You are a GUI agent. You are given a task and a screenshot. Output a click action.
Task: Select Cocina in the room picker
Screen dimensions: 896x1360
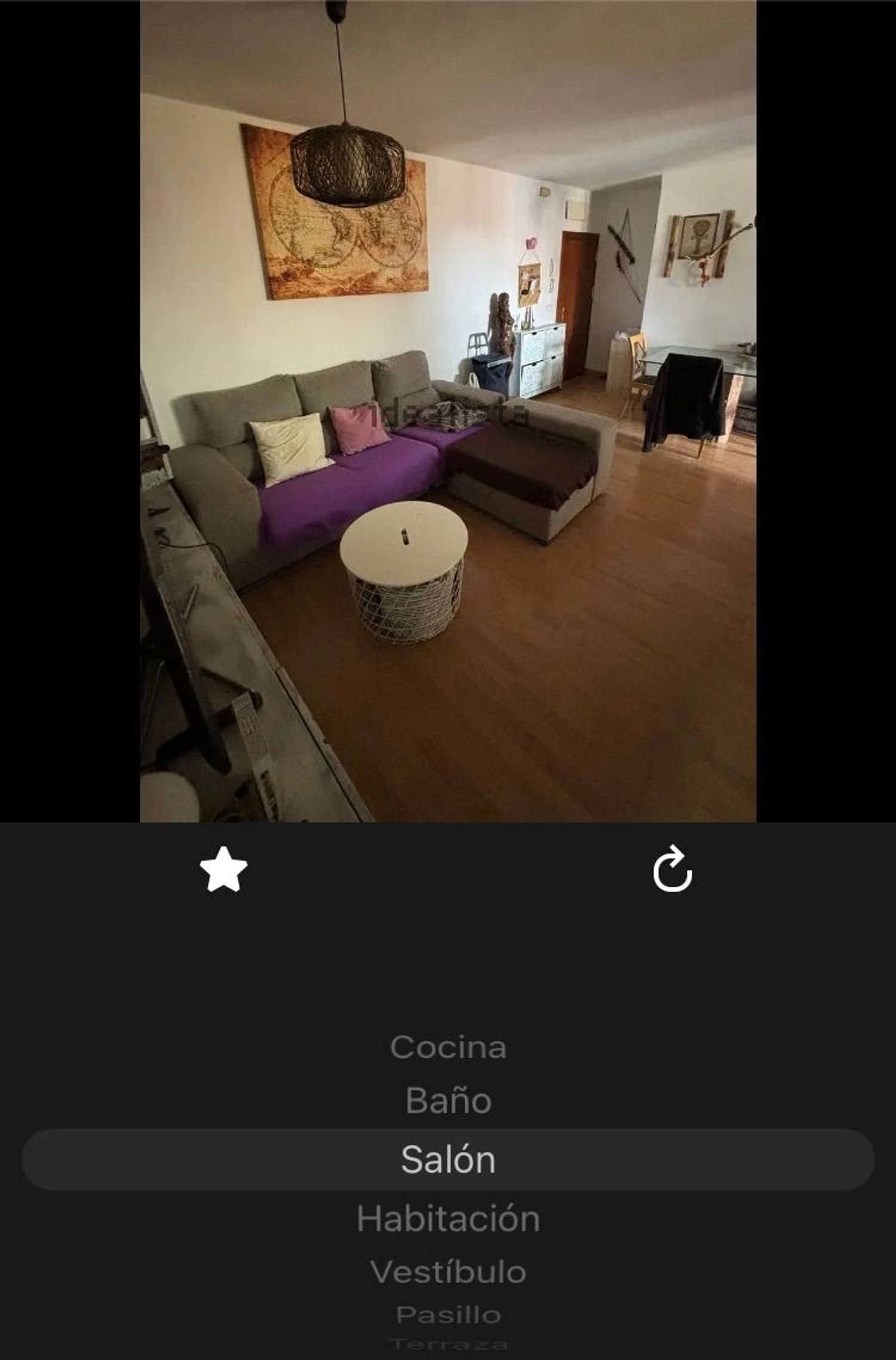[x=448, y=1047]
